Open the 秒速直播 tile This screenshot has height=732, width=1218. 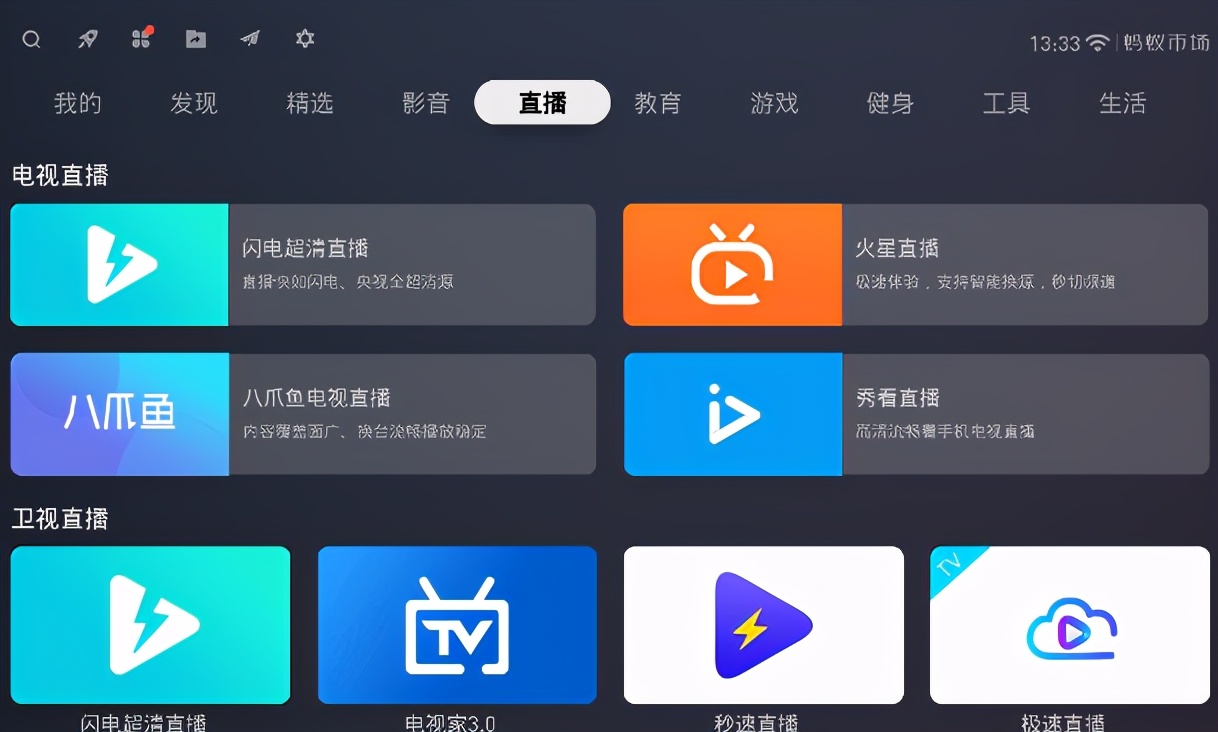point(763,625)
